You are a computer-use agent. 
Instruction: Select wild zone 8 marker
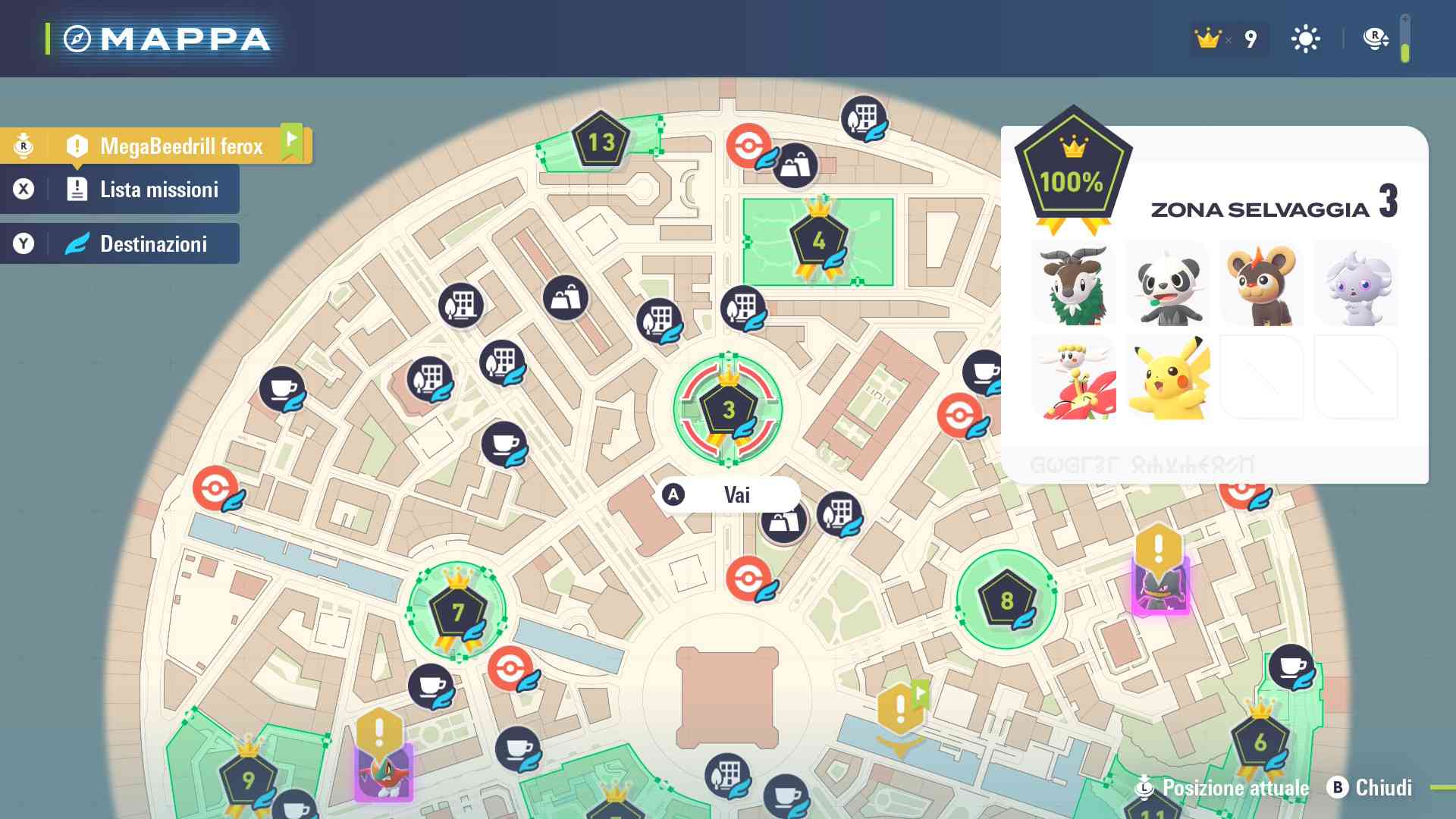point(1006,601)
